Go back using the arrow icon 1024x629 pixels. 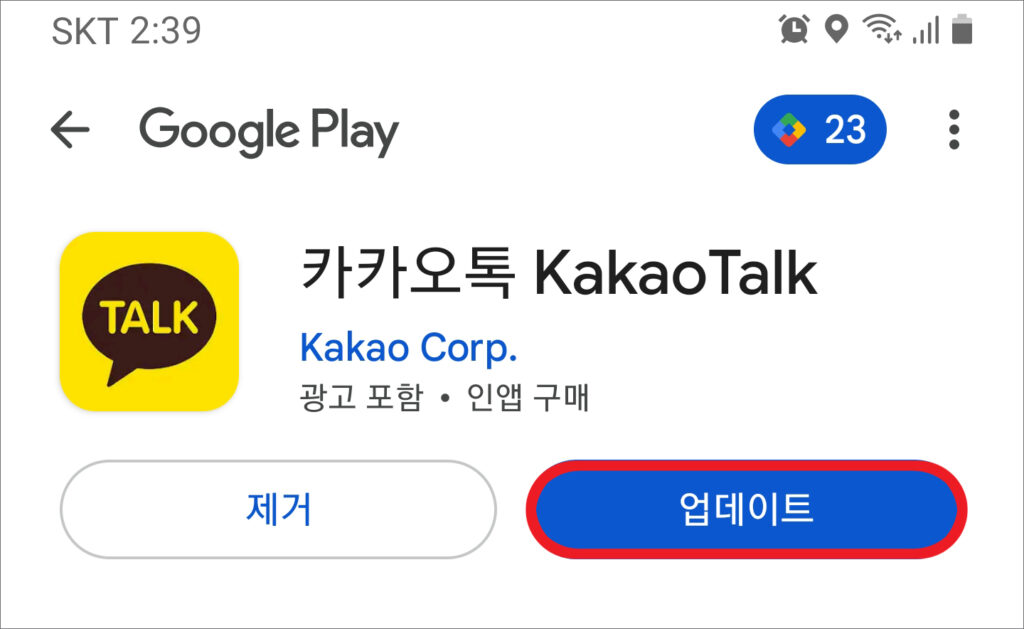click(70, 130)
